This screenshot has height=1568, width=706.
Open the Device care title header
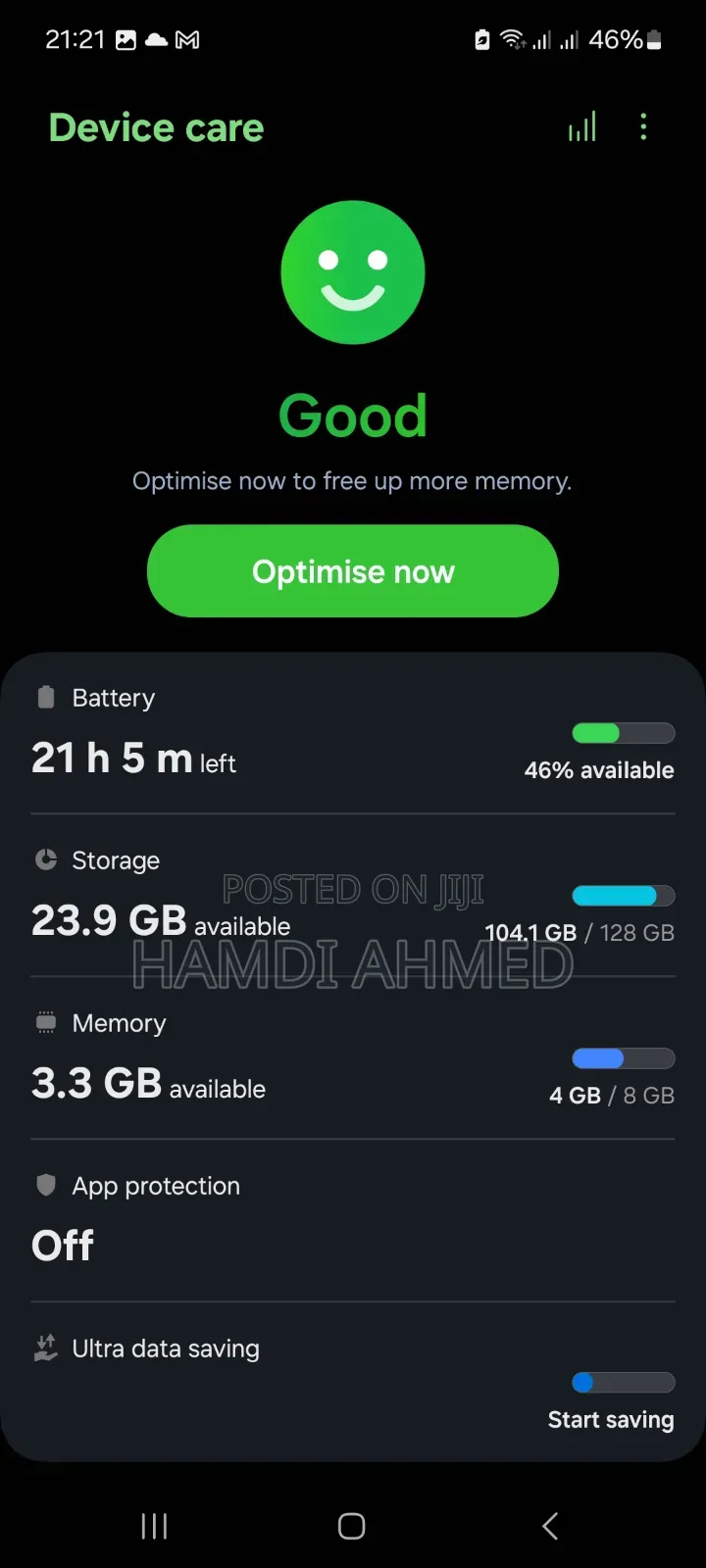point(155,126)
